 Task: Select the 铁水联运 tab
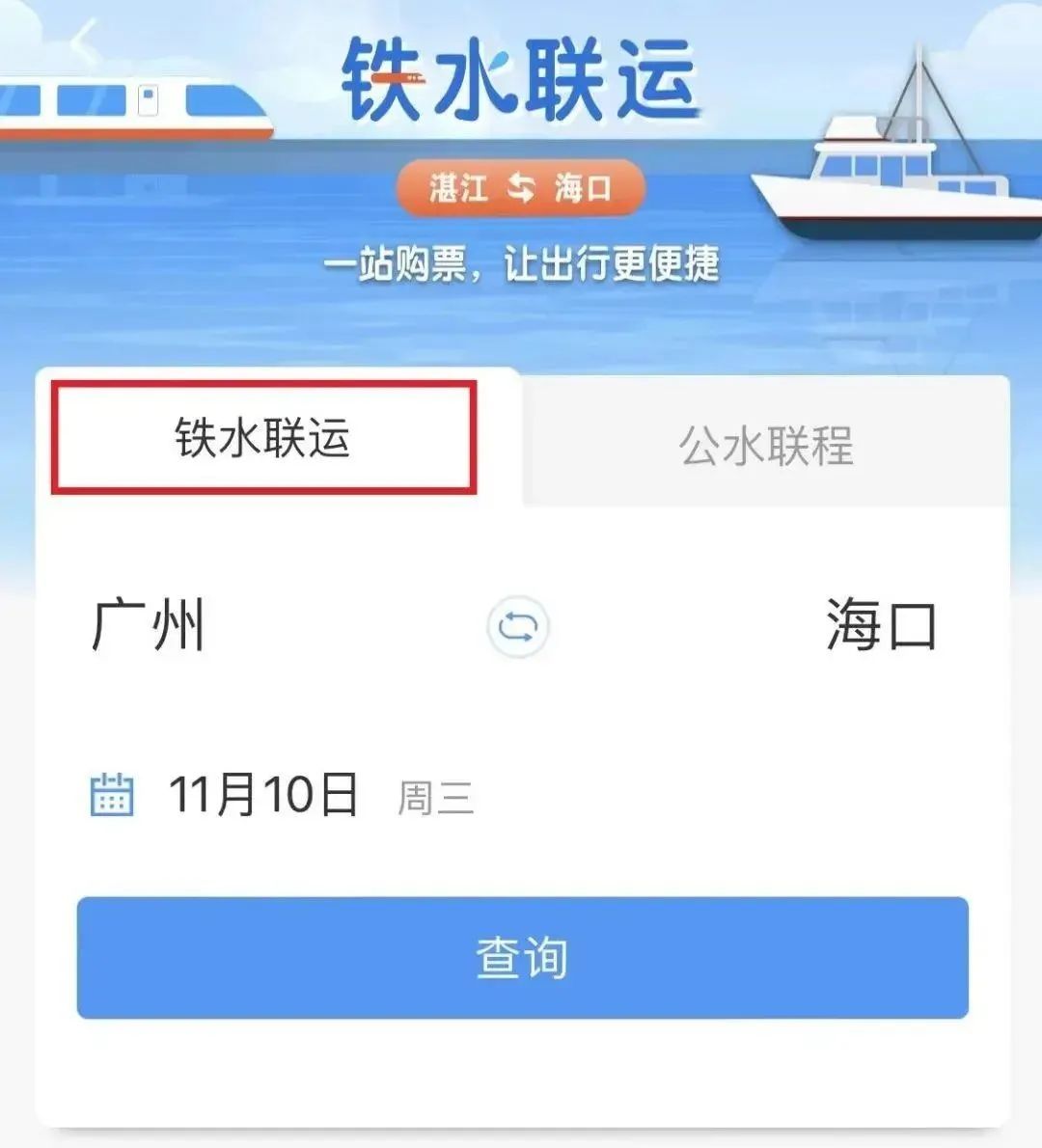(x=262, y=439)
